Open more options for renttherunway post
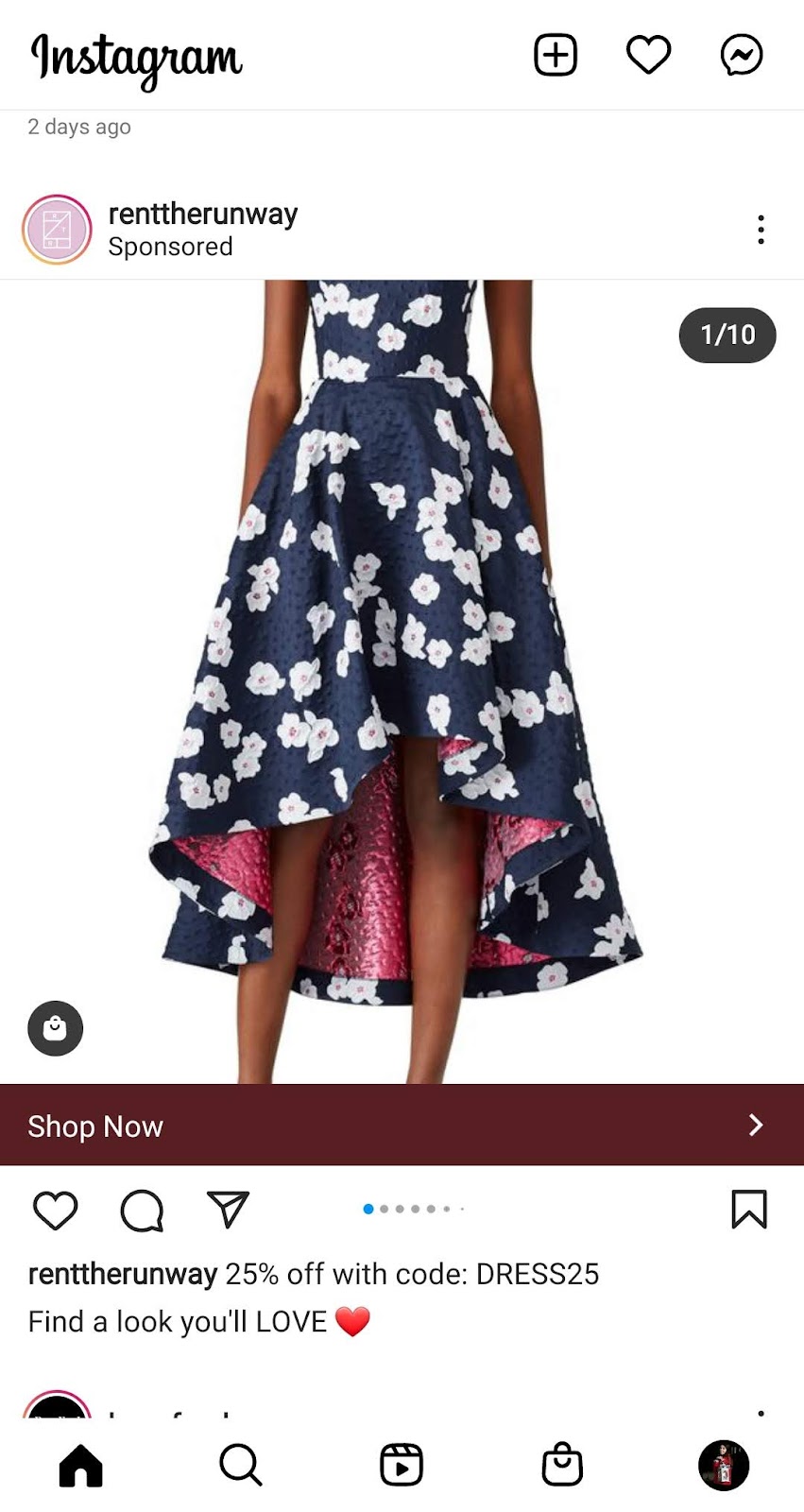Screen dimensions: 804x1512 pos(761,230)
